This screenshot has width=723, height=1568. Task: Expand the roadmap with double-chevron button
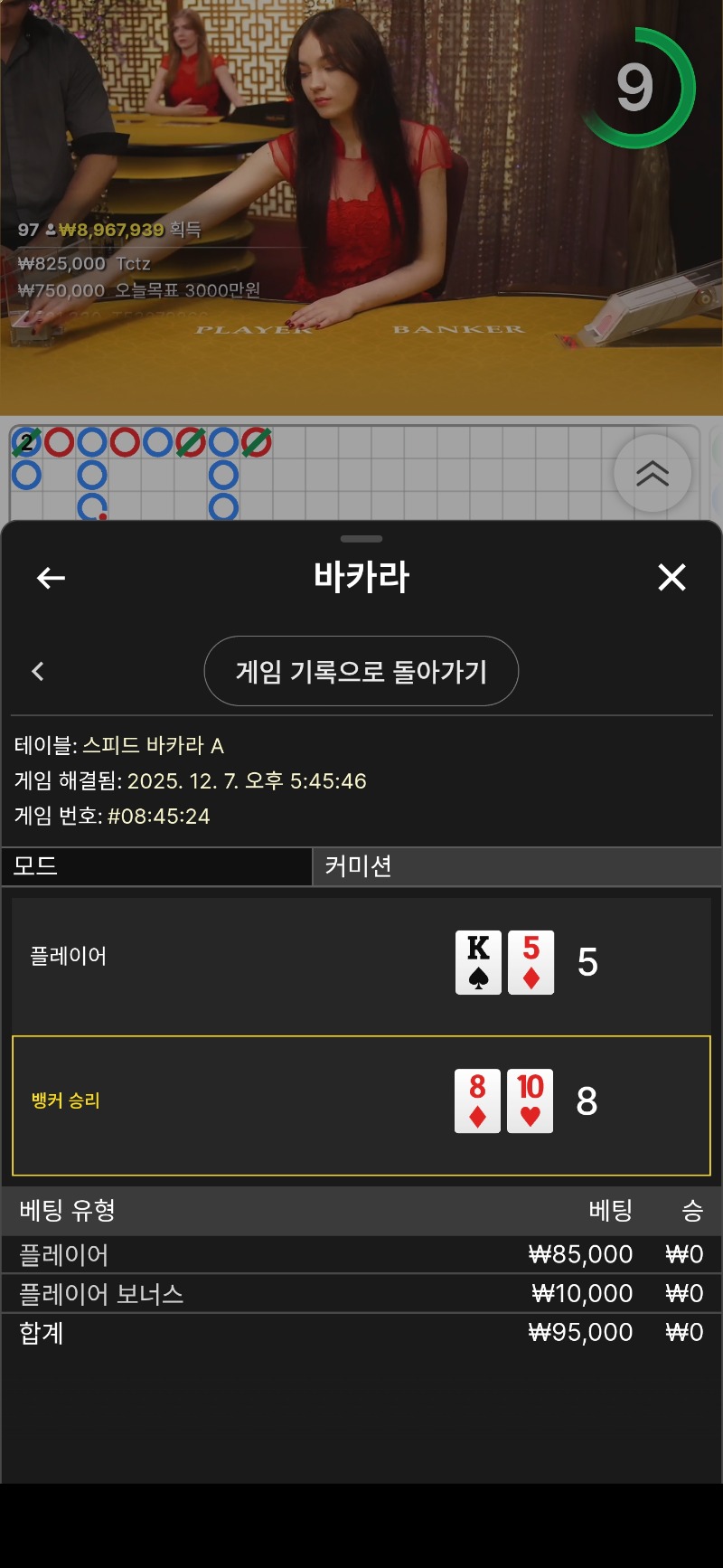pos(652,473)
